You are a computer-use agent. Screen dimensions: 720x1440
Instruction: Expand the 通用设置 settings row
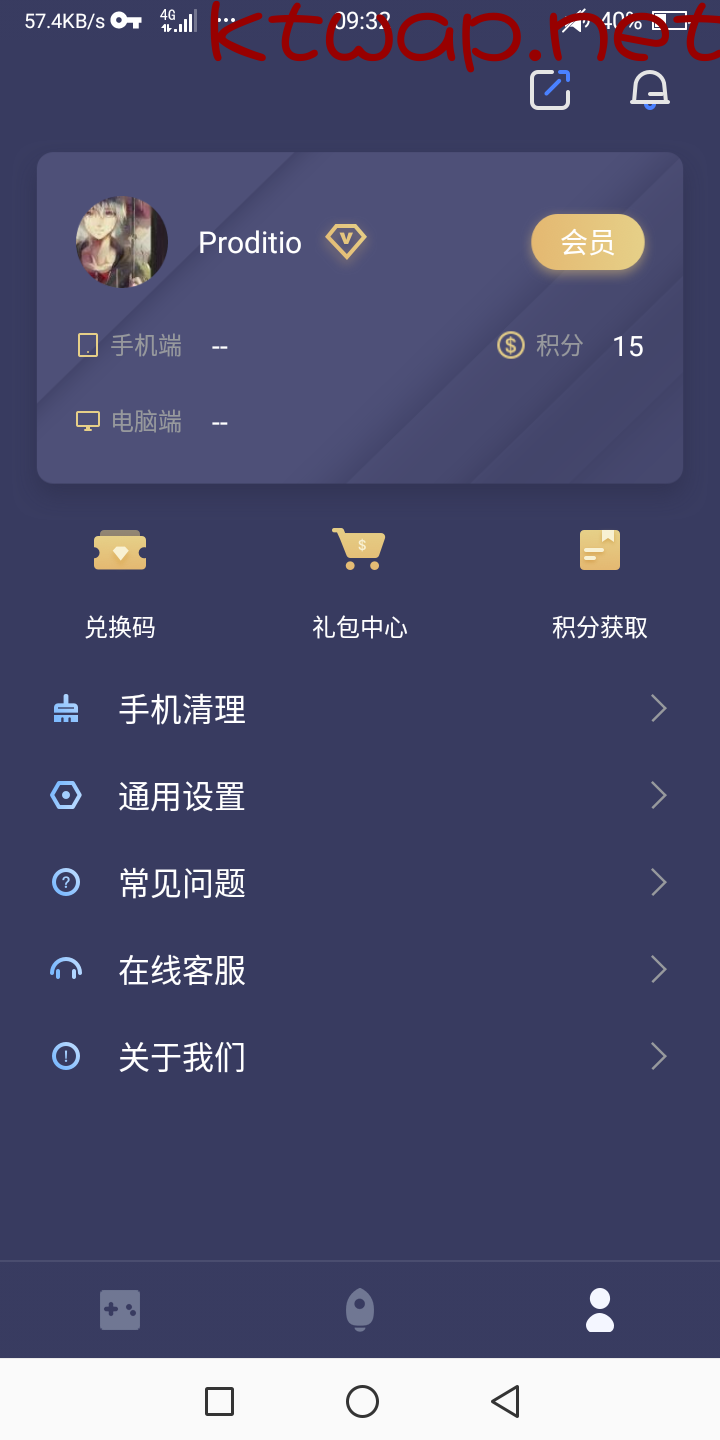[x=181, y=796]
